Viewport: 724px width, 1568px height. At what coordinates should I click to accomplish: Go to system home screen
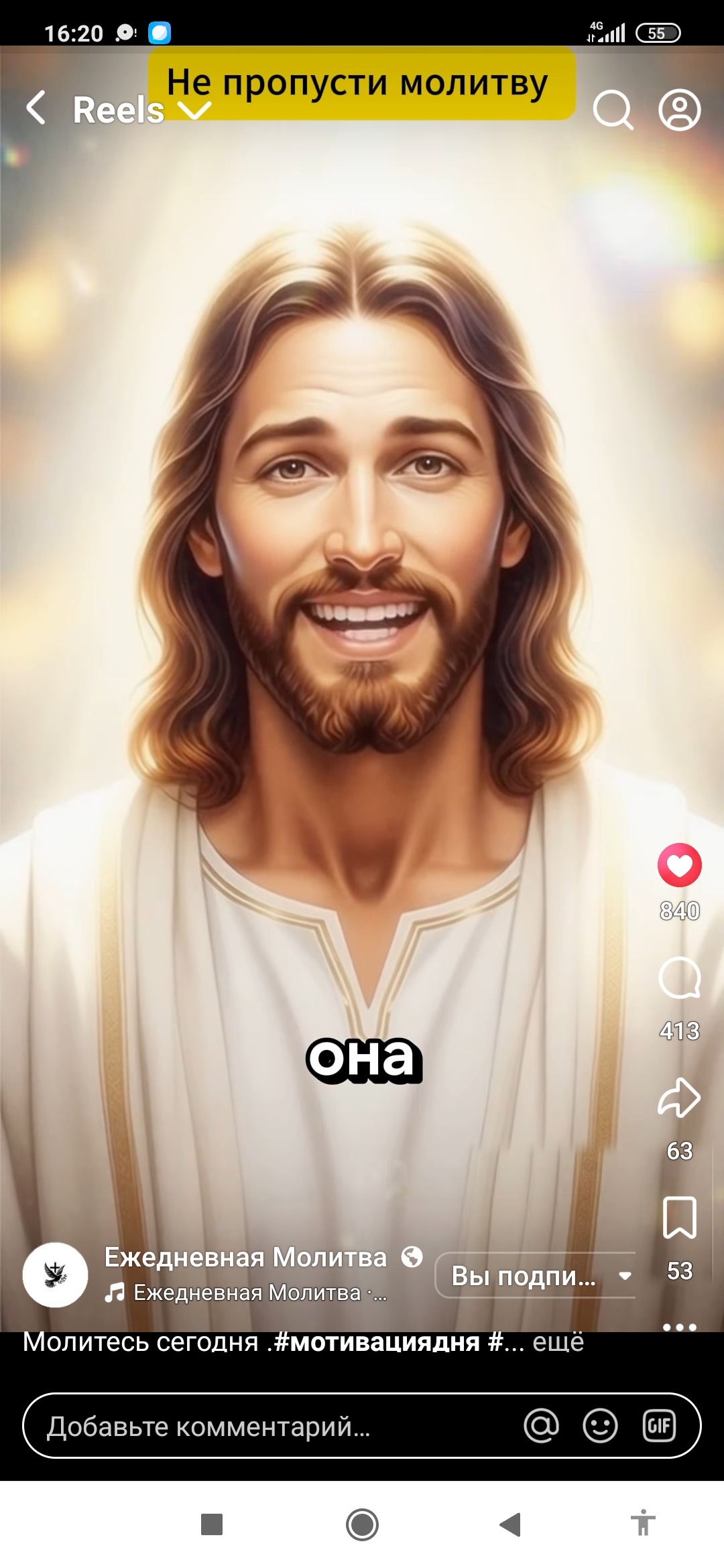coord(362,1525)
